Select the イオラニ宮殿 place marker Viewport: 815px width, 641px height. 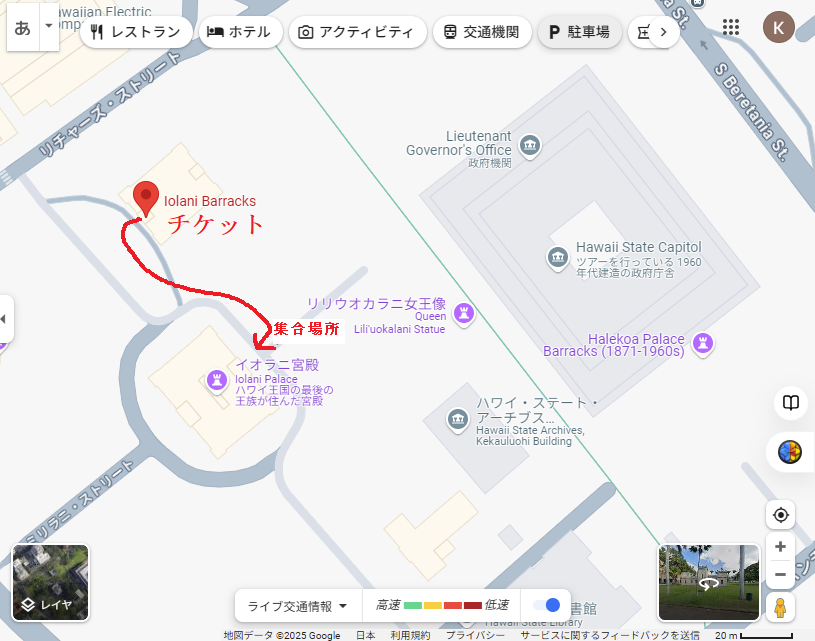click(x=217, y=380)
